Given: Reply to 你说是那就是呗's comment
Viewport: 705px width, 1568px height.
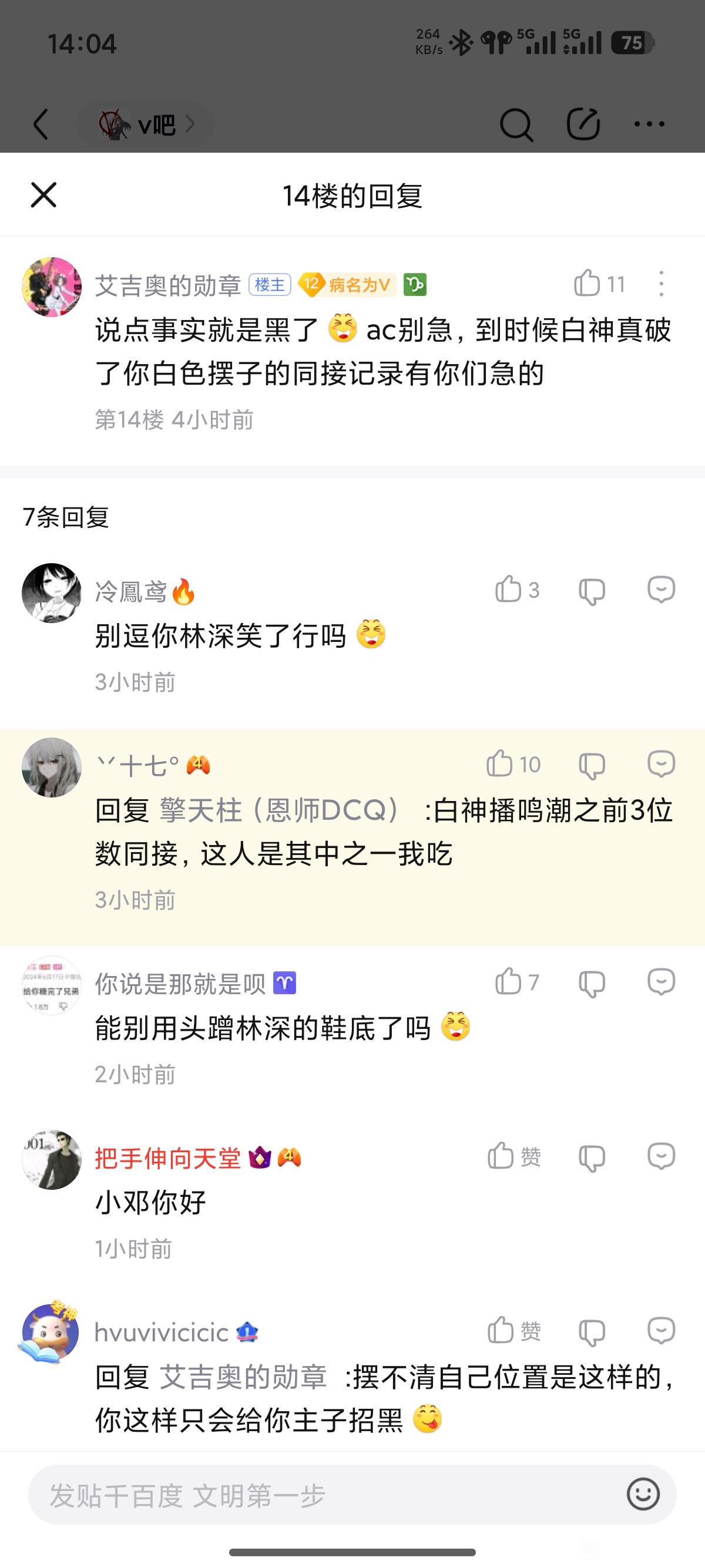Looking at the screenshot, I should pyautogui.click(x=661, y=982).
